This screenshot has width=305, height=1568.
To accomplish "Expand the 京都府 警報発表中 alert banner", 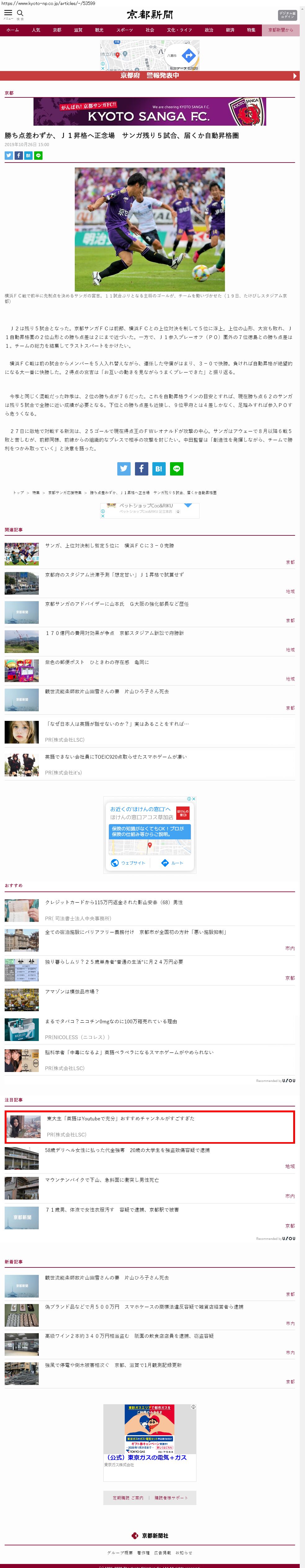I will pyautogui.click(x=152, y=76).
